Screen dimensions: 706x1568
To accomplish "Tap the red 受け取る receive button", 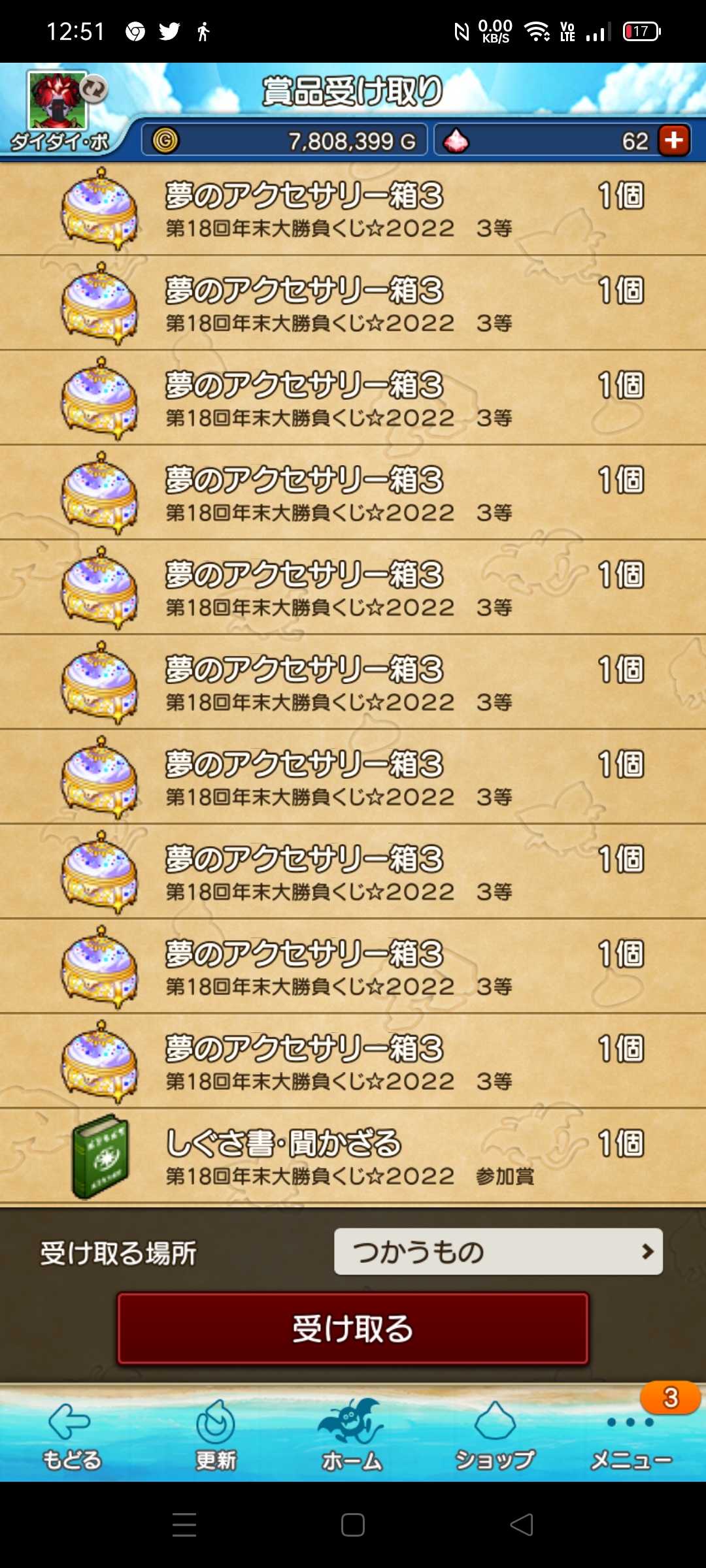I will click(353, 1329).
